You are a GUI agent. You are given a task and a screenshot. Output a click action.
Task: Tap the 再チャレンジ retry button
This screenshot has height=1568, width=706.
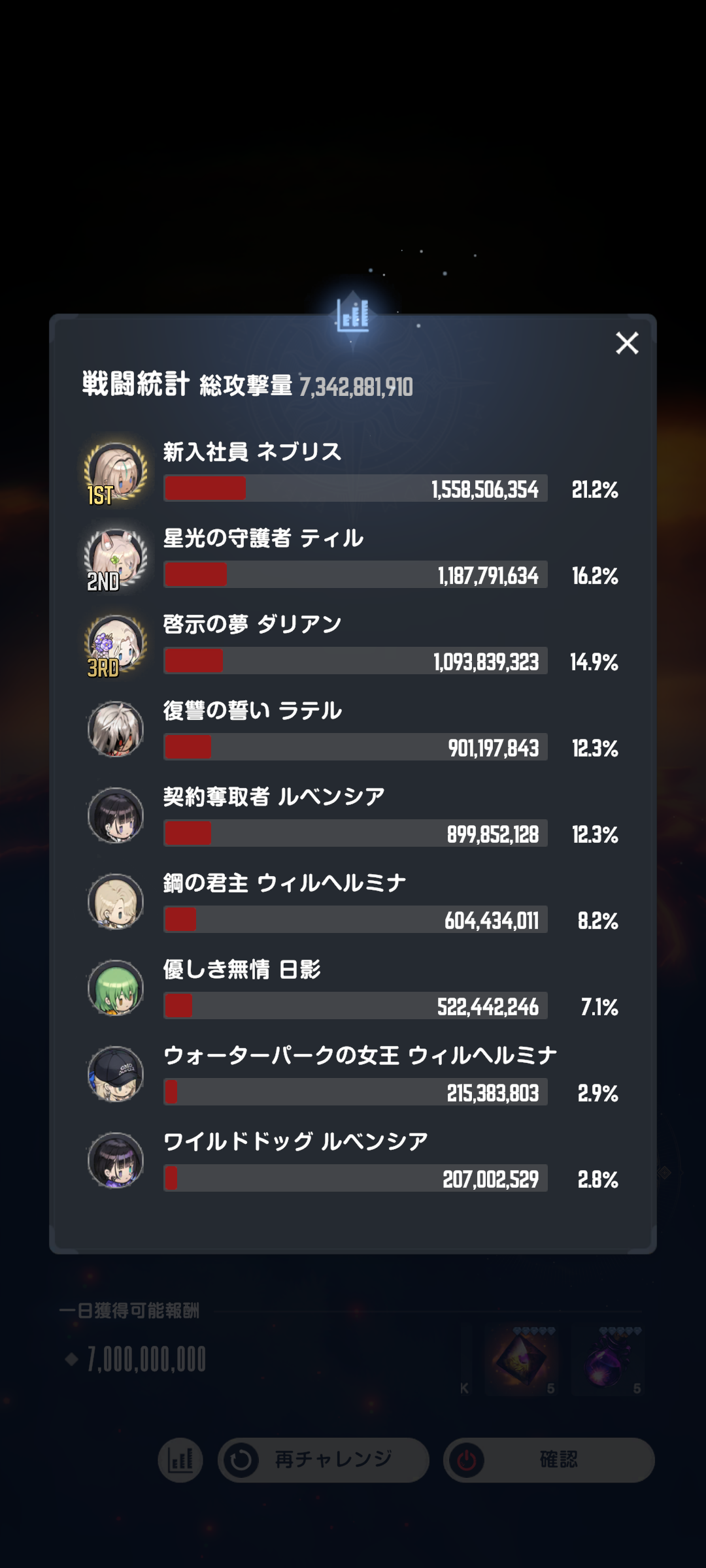pos(324,1460)
